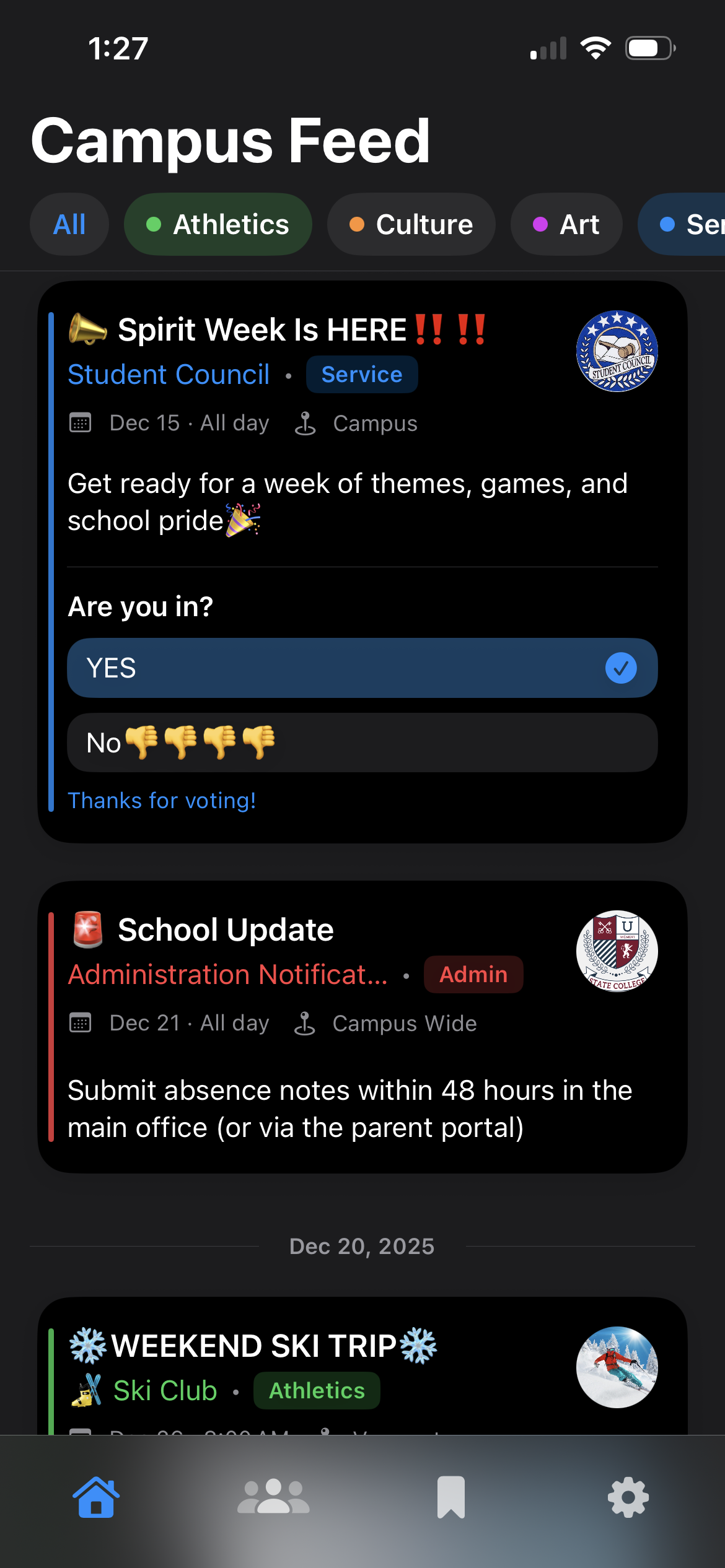The image size is (725, 1568).
Task: Open the Dec 20, 2025 date divider
Action: [x=362, y=1247]
